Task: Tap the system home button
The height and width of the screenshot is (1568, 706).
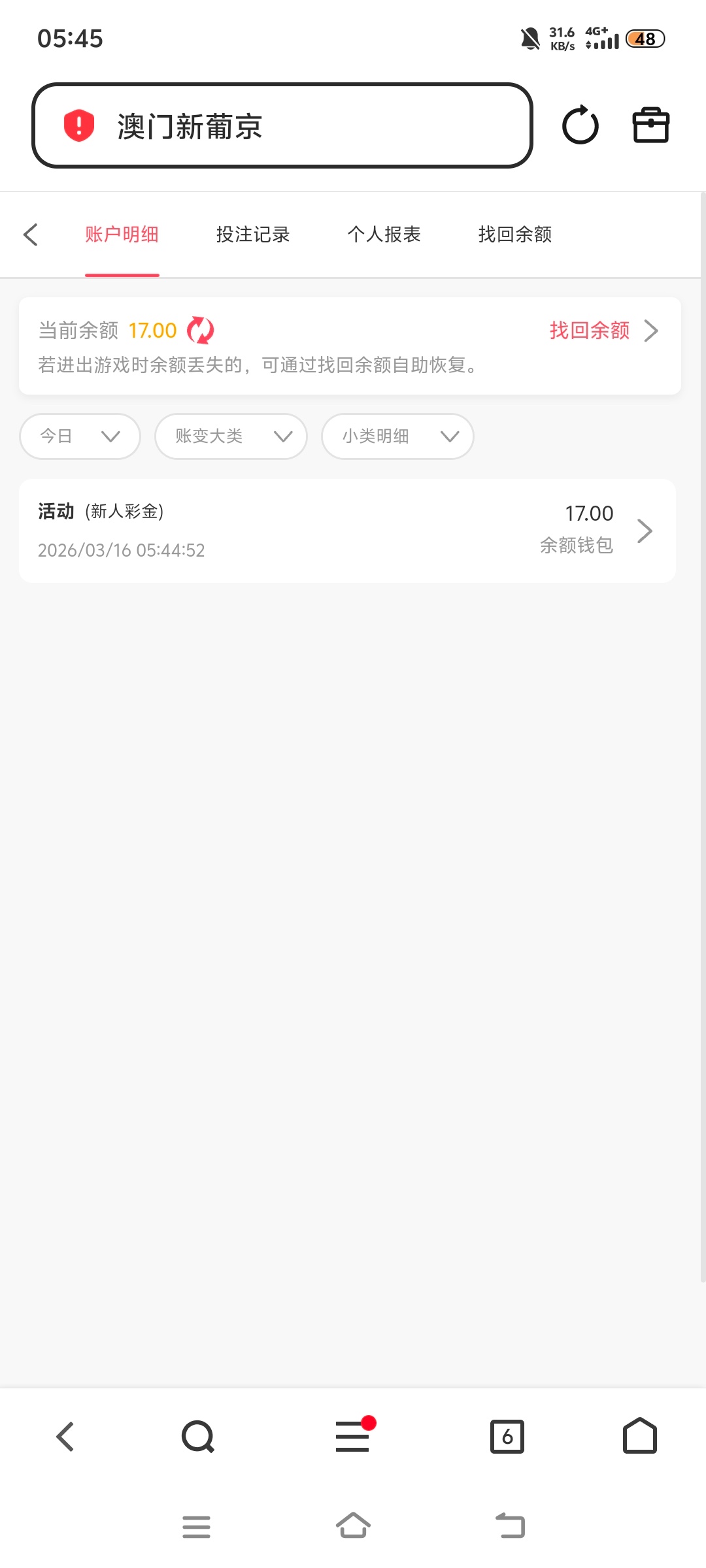Action: point(353,1526)
